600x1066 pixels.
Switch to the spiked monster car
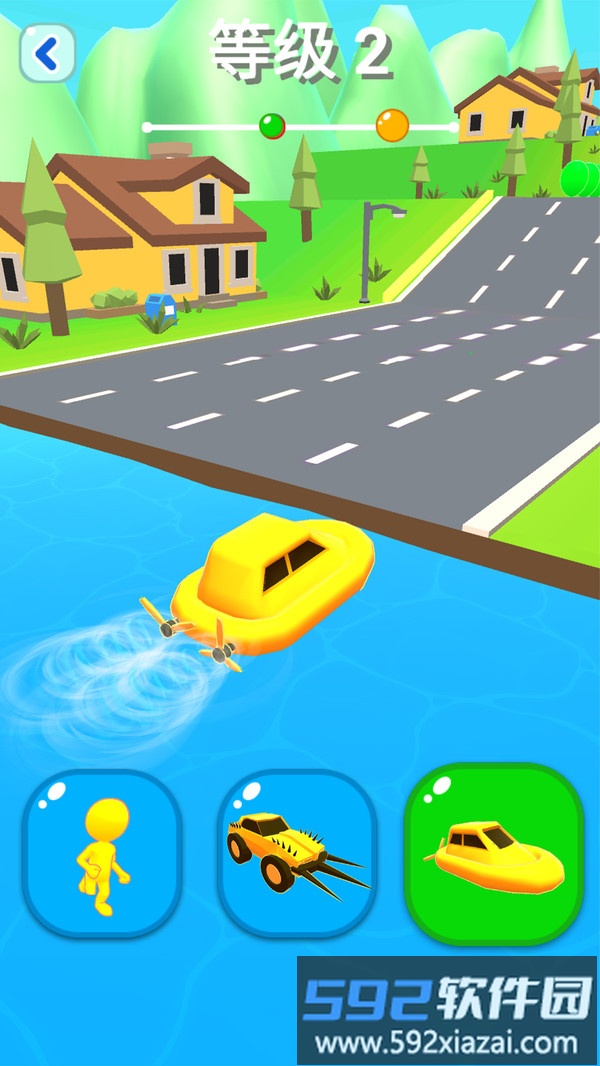tap(297, 855)
